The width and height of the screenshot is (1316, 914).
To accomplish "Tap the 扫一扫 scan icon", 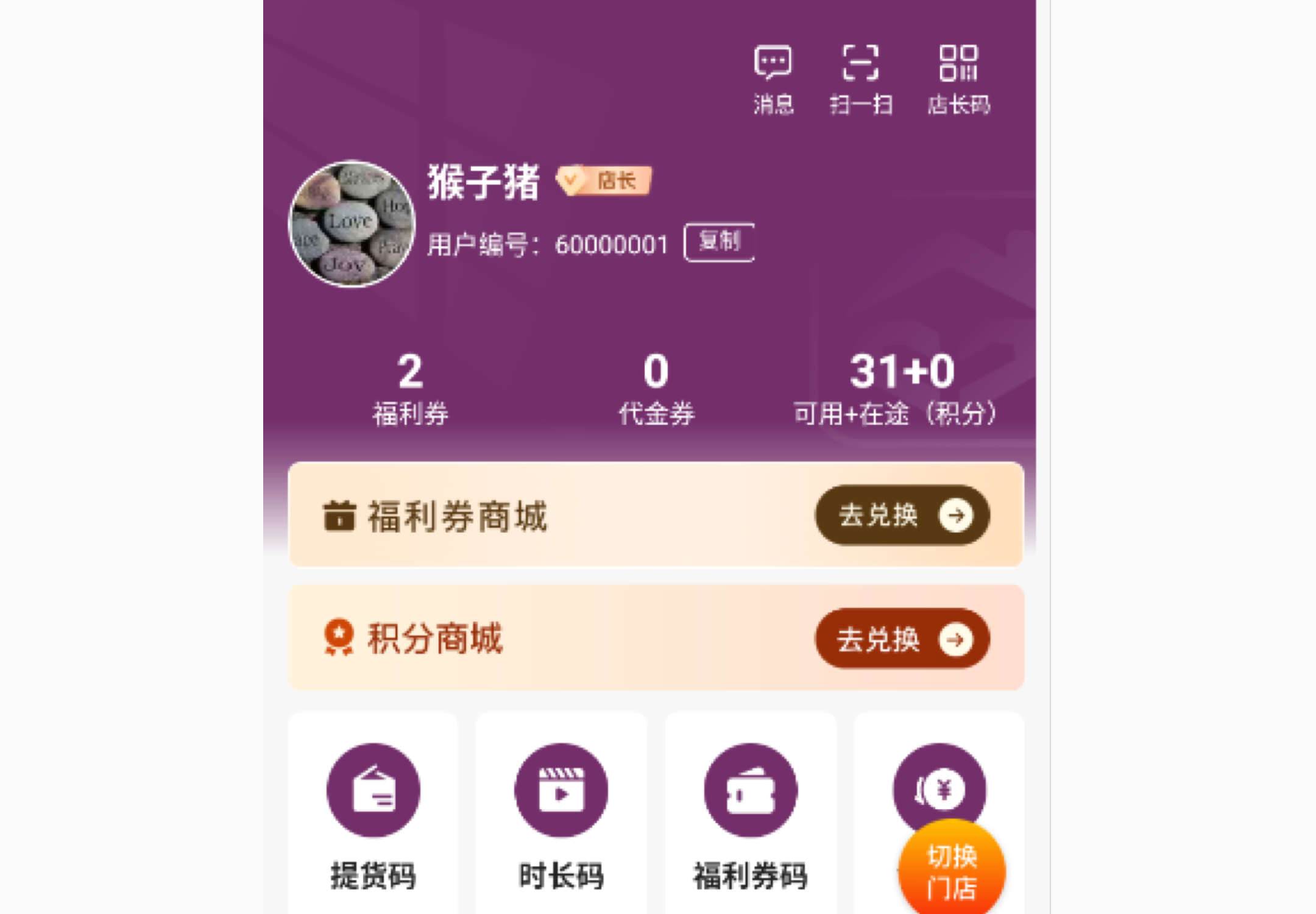I will pos(861,78).
